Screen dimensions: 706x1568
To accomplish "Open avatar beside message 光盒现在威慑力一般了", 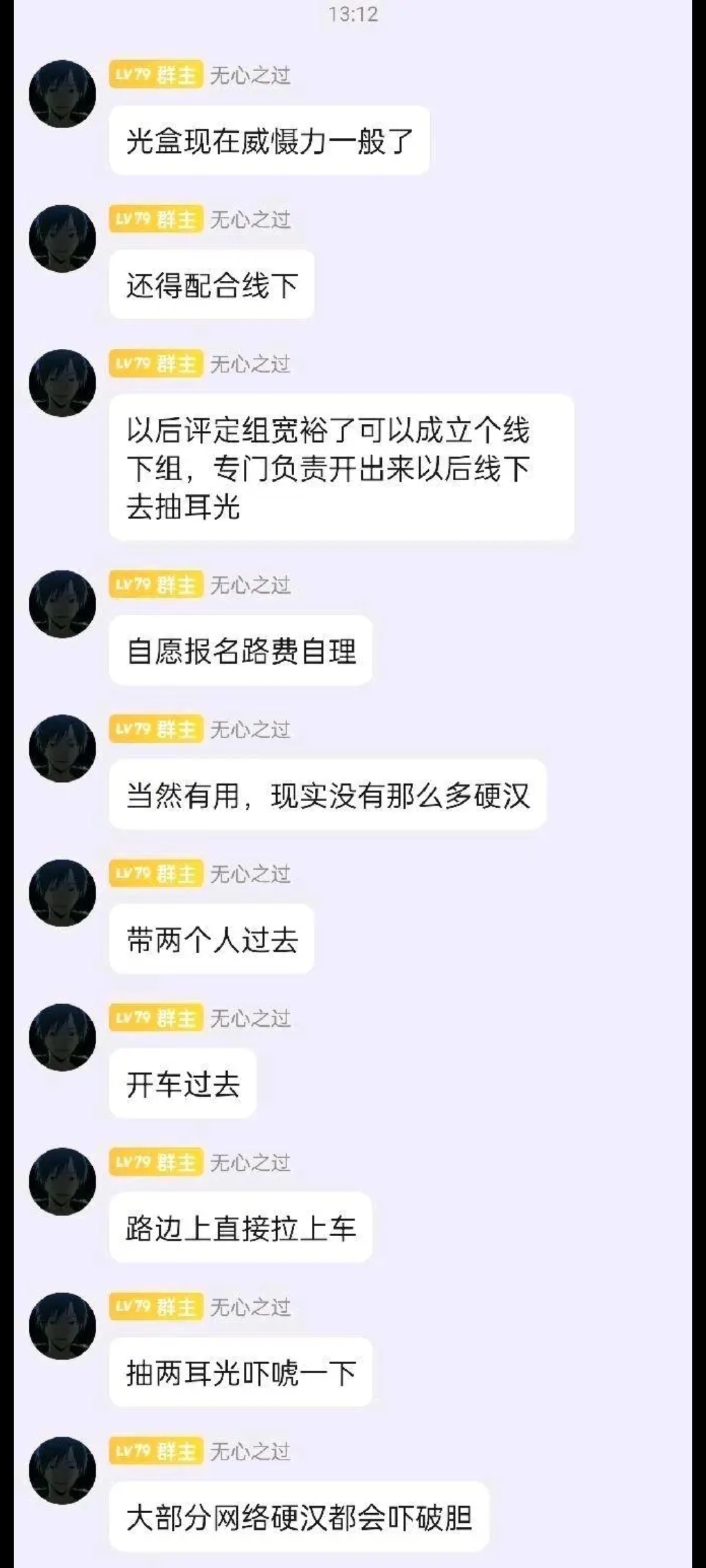I will 63,94.
